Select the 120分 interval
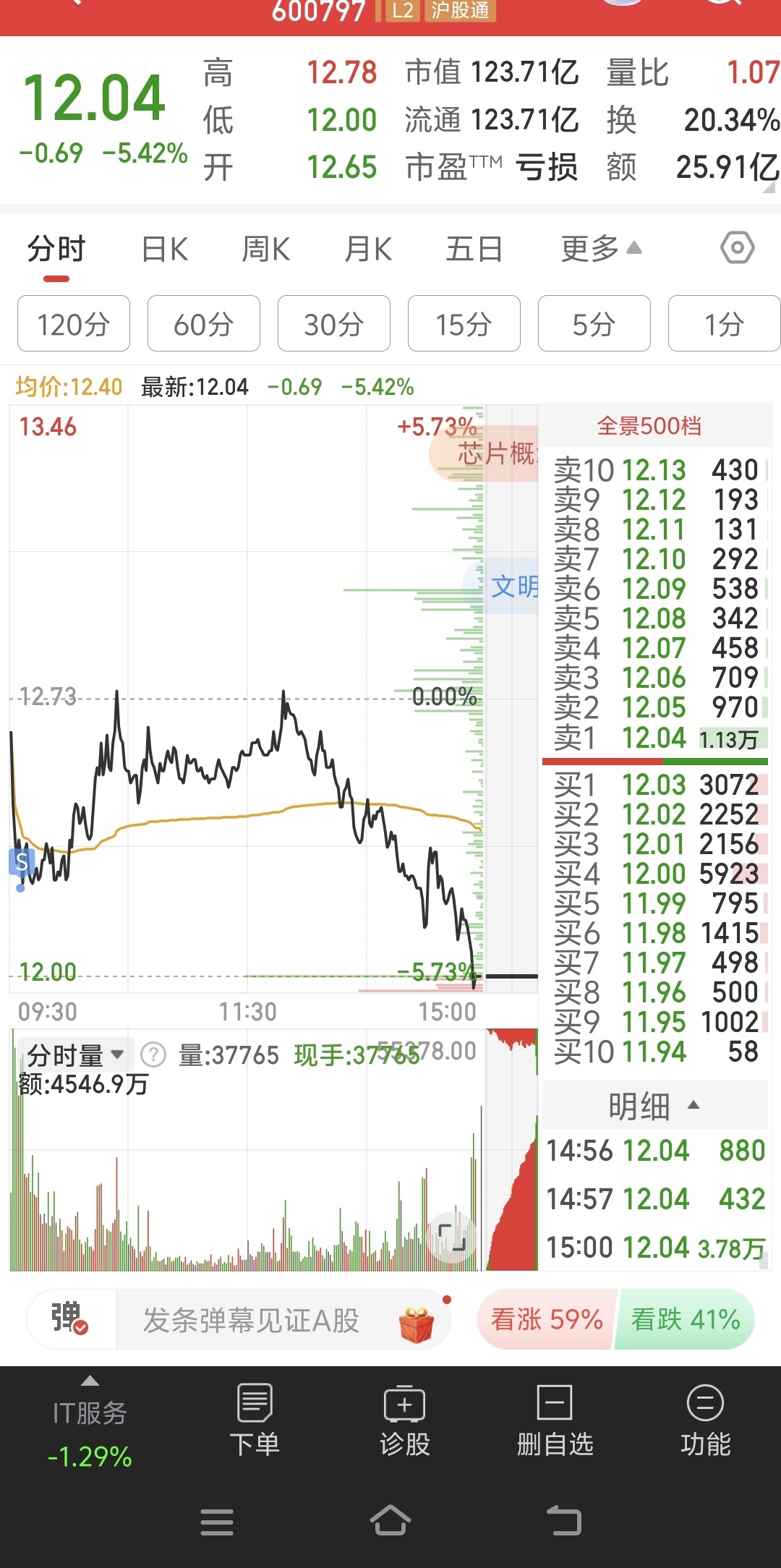Viewport: 781px width, 1568px height. click(74, 323)
